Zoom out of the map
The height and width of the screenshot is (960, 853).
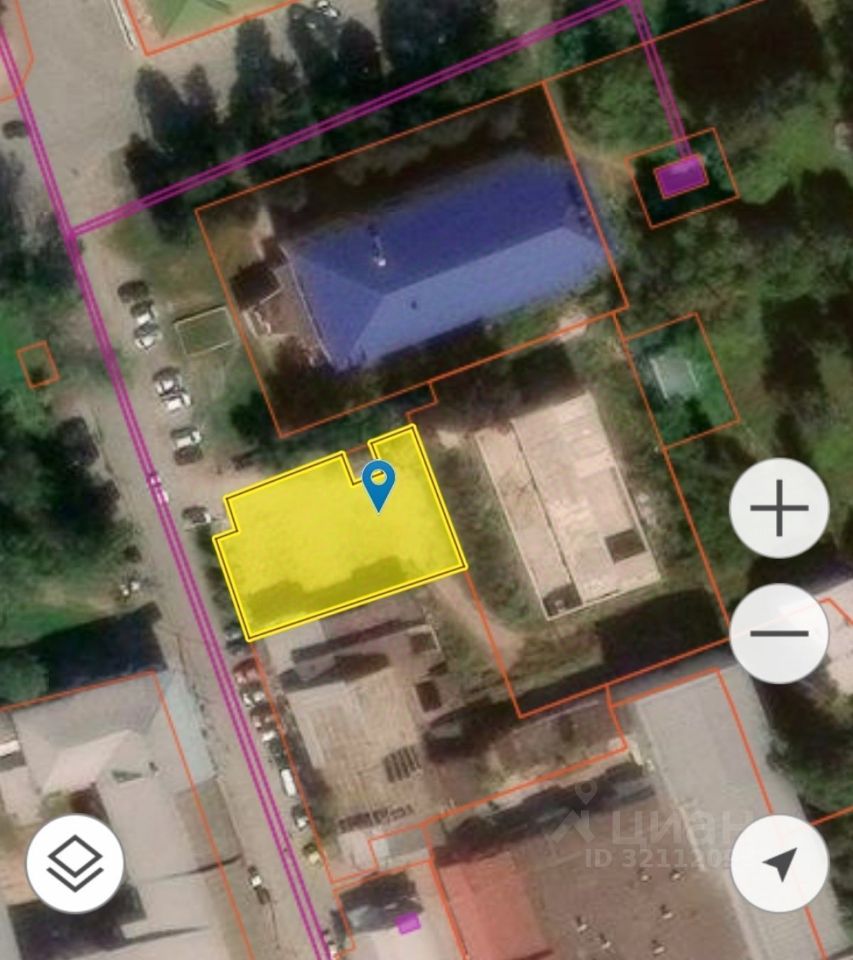(x=779, y=634)
